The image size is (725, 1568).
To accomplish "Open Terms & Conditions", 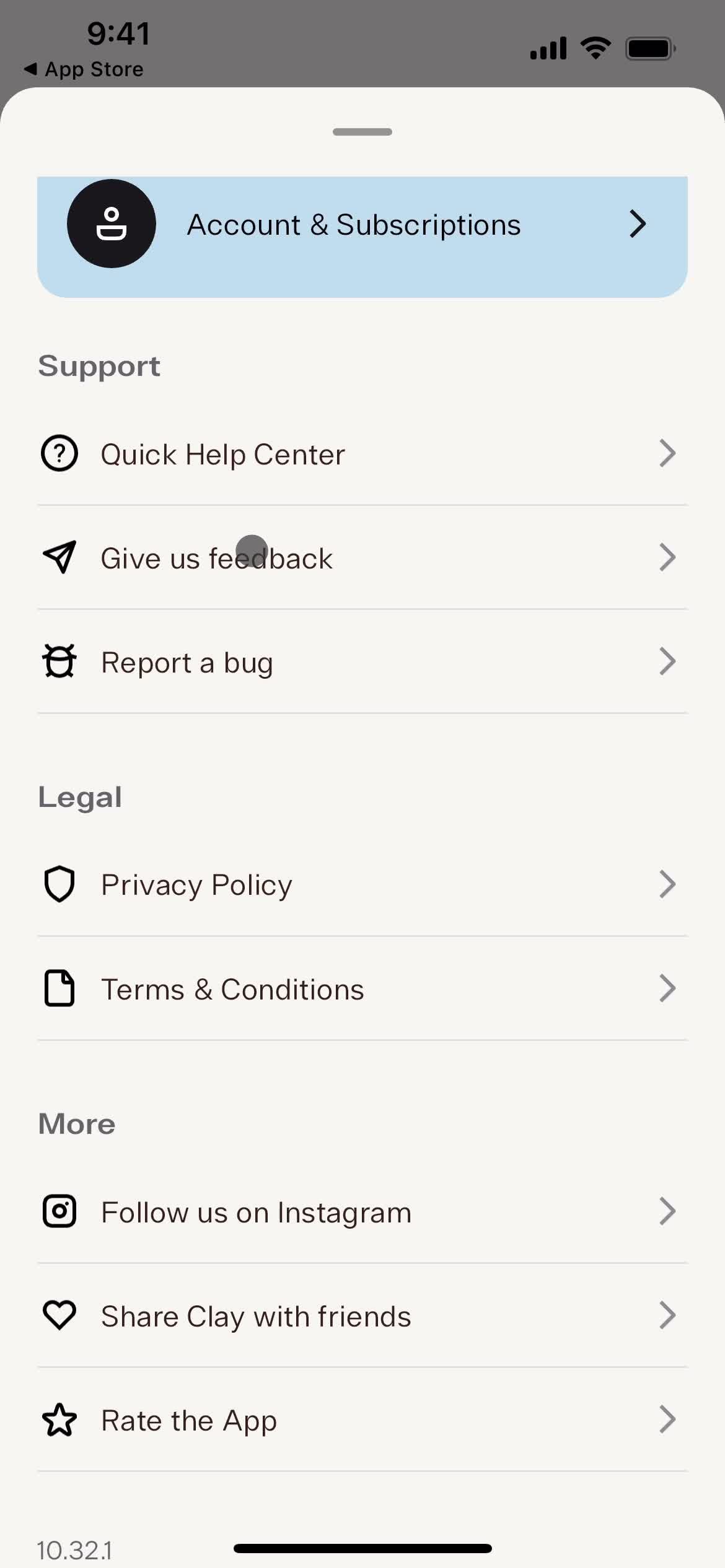I will point(362,989).
